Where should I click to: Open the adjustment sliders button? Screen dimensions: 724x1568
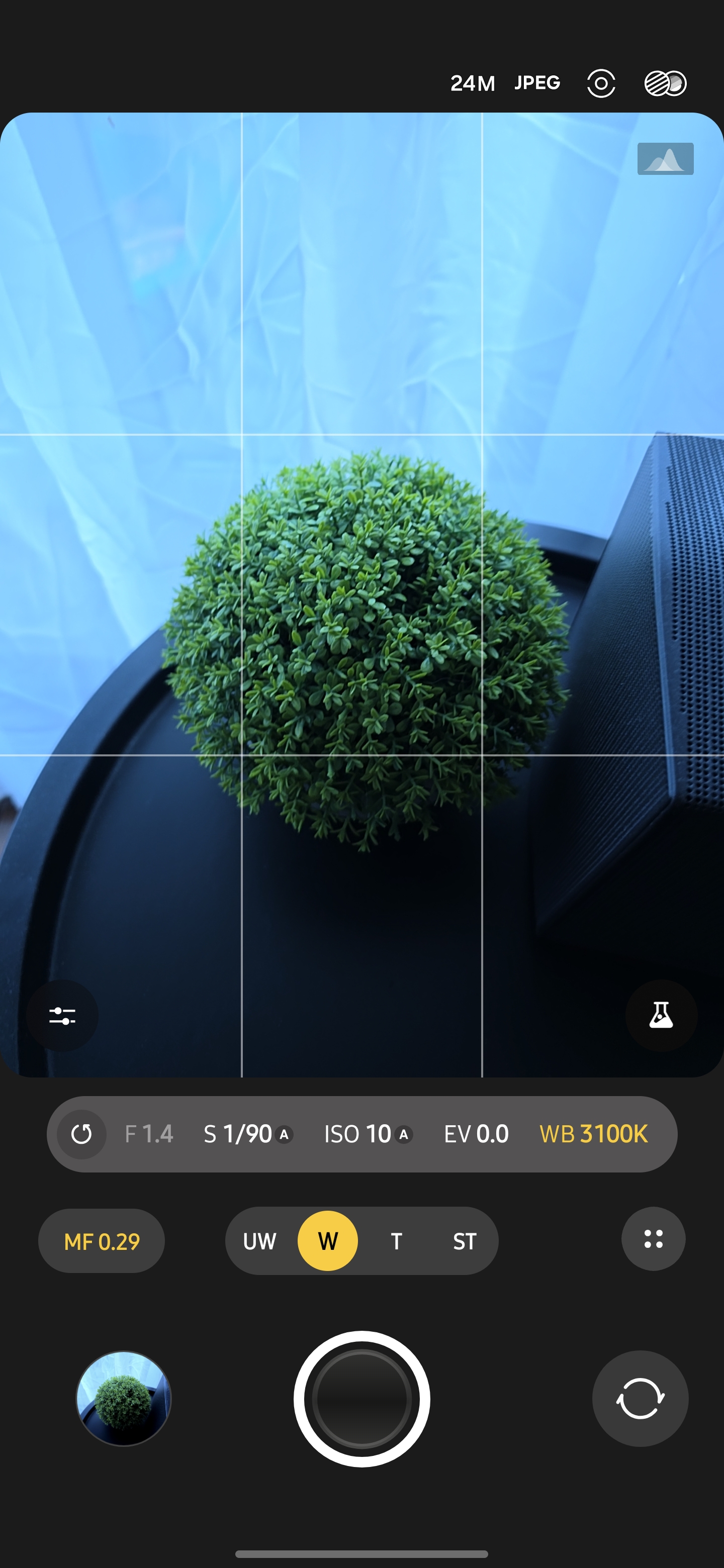[62, 1015]
